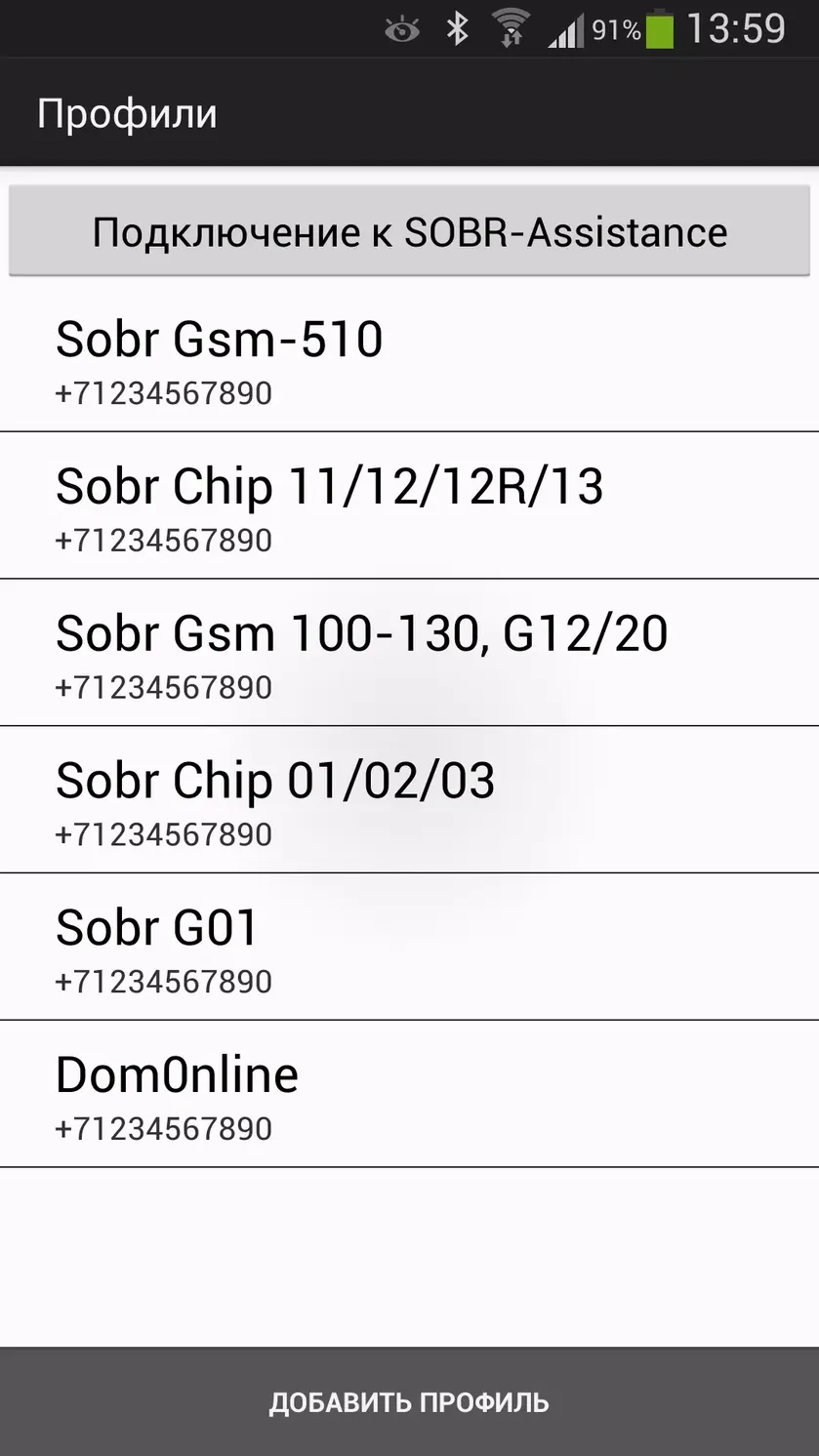Open the Sobr G01 profile

(x=409, y=948)
